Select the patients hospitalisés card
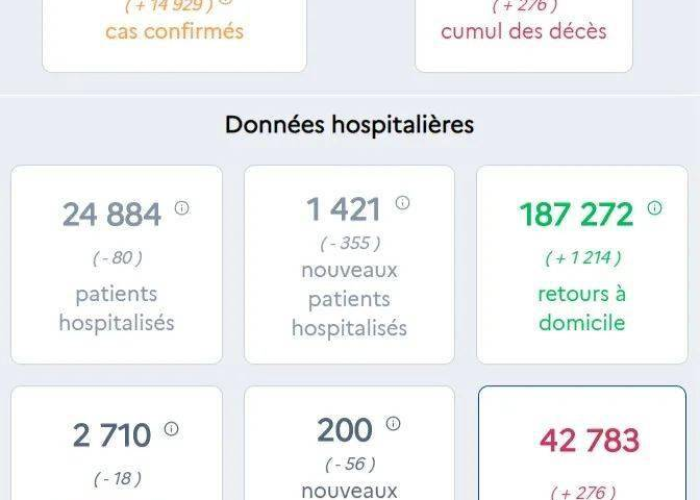 pyautogui.click(x=117, y=265)
